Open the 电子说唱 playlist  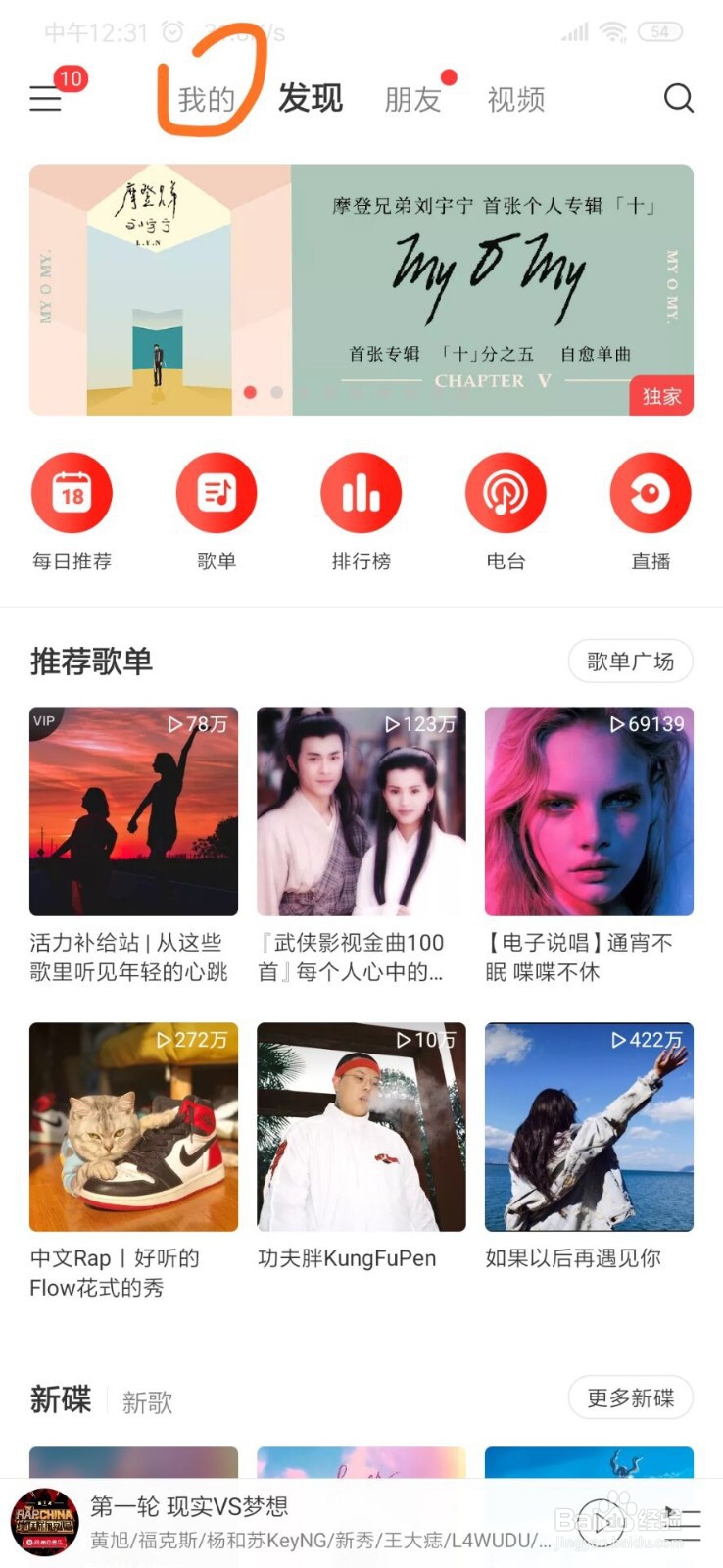point(589,811)
